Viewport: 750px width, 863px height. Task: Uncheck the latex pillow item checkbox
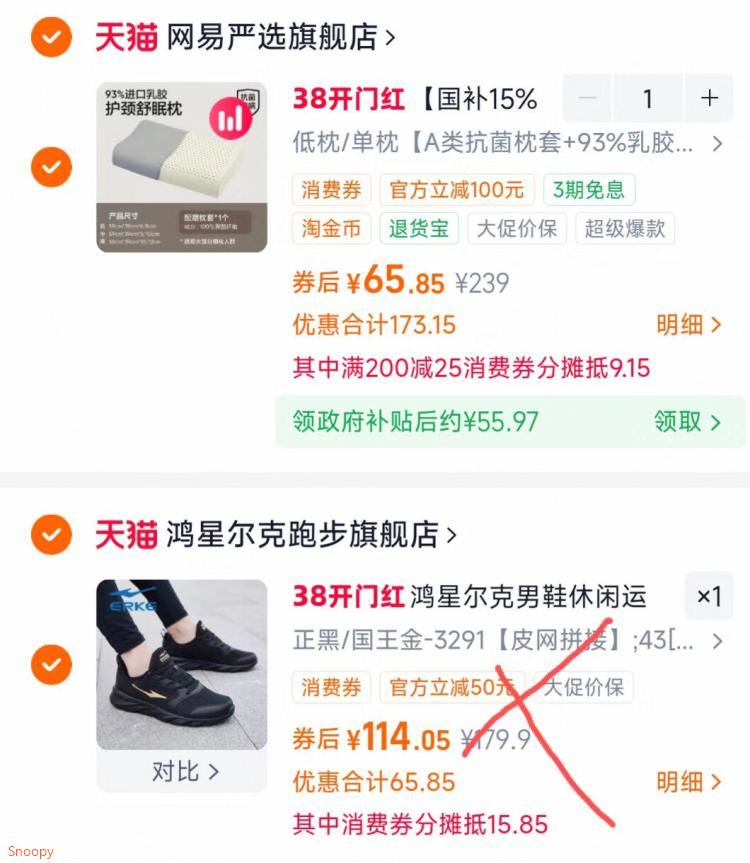(51, 166)
